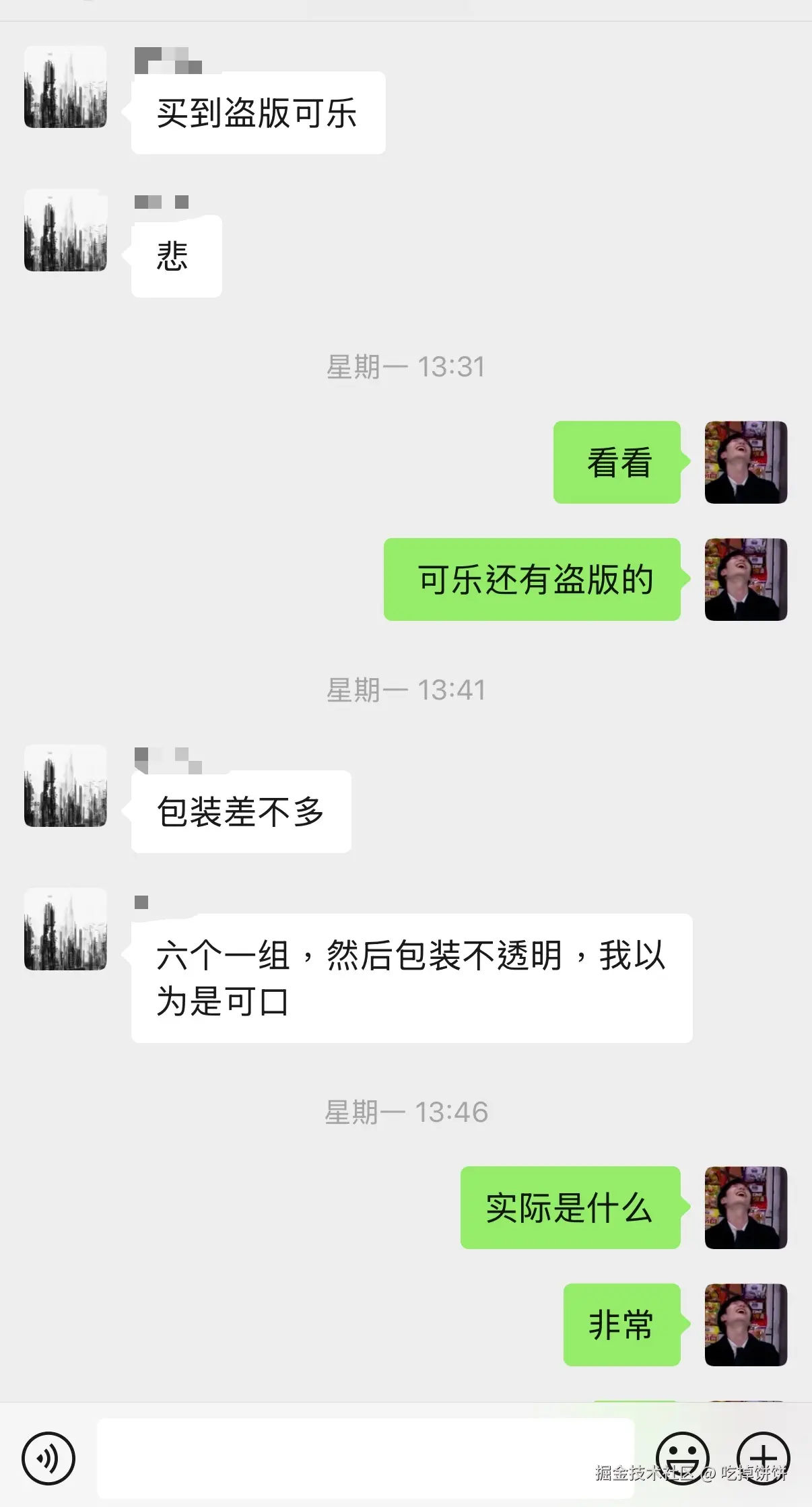Tap the blurred contact name above first message
812x1507 pixels.
coord(168,61)
